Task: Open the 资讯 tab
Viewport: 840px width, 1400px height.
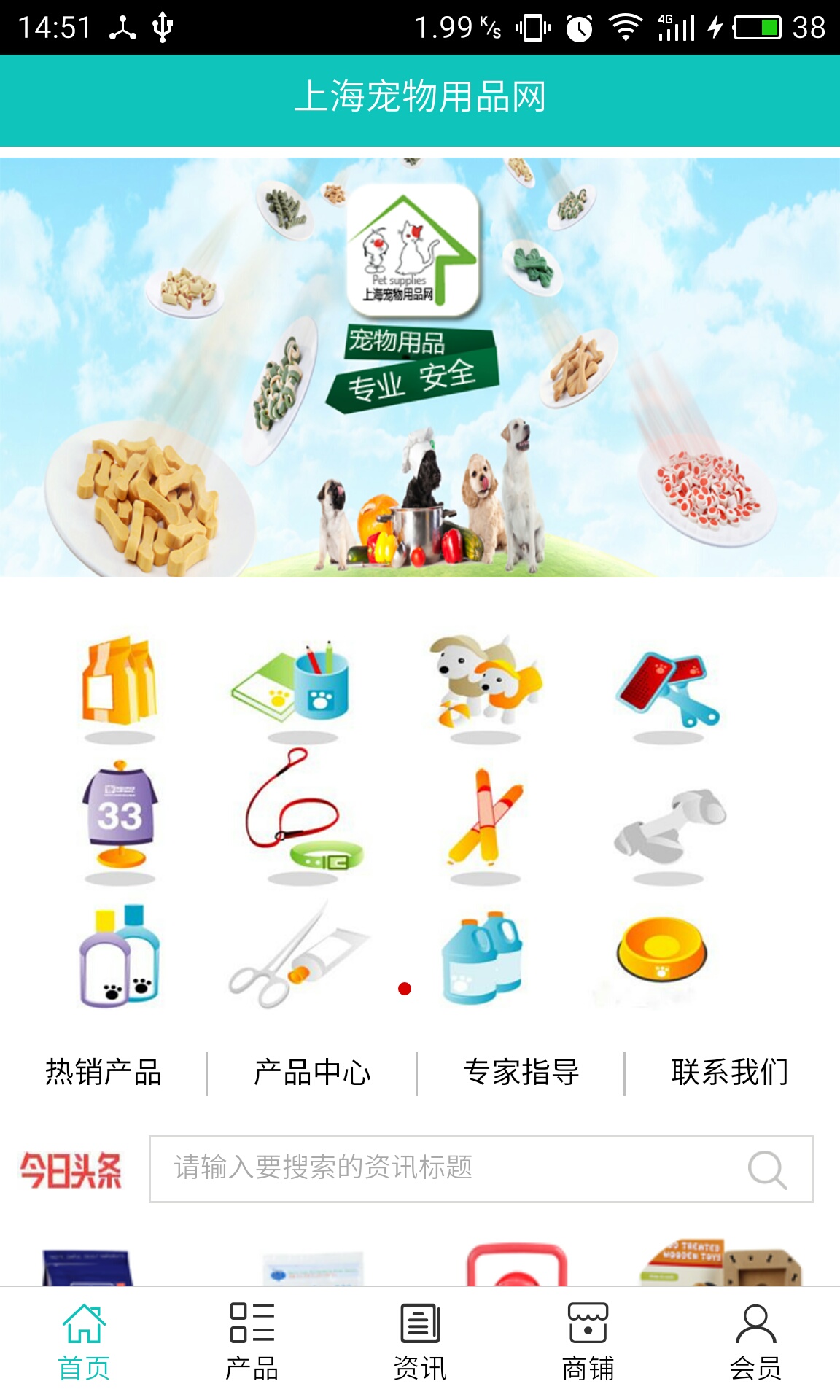Action: (420, 1342)
